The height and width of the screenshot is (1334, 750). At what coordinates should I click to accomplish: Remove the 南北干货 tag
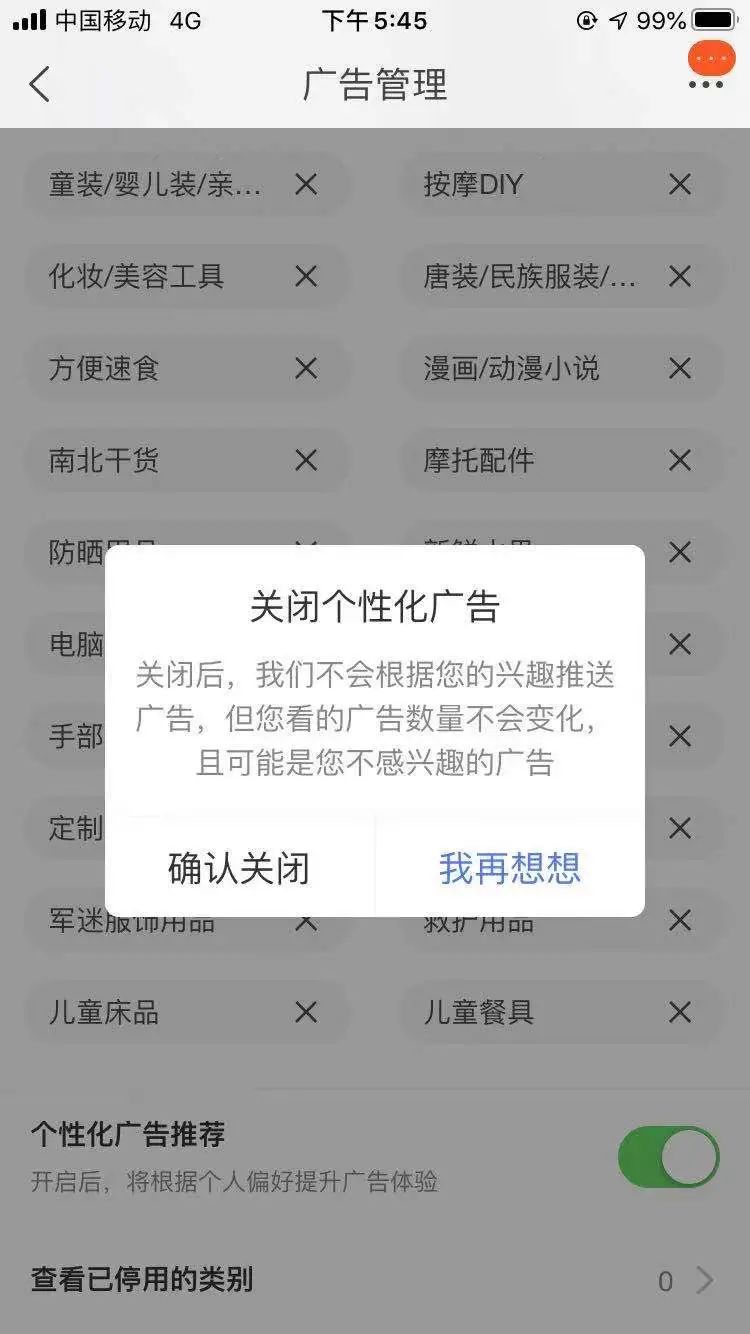coord(306,460)
